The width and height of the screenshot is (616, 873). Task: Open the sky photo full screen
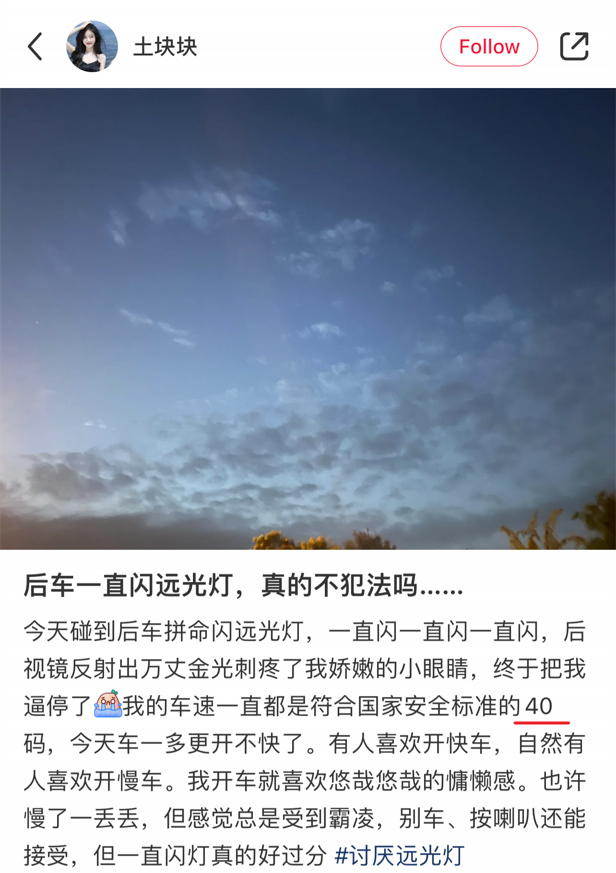[308, 318]
